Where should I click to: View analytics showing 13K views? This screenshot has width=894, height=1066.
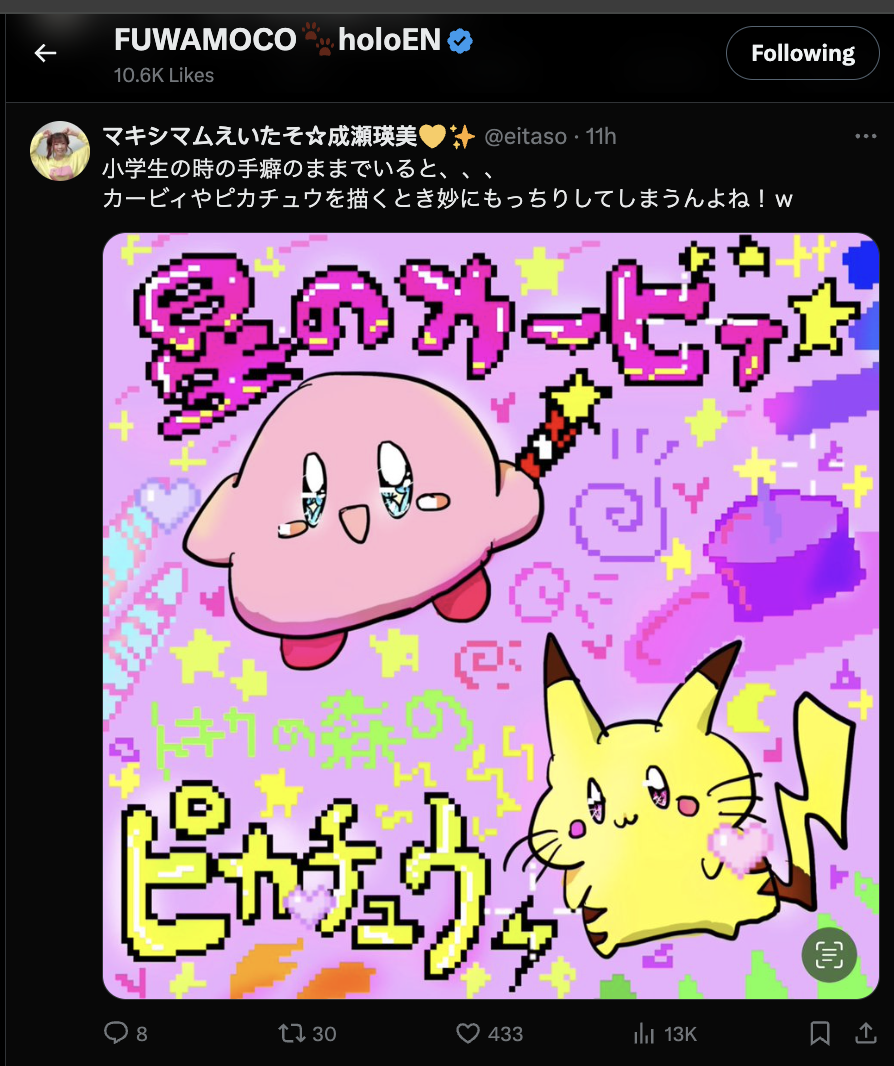coord(646,1033)
